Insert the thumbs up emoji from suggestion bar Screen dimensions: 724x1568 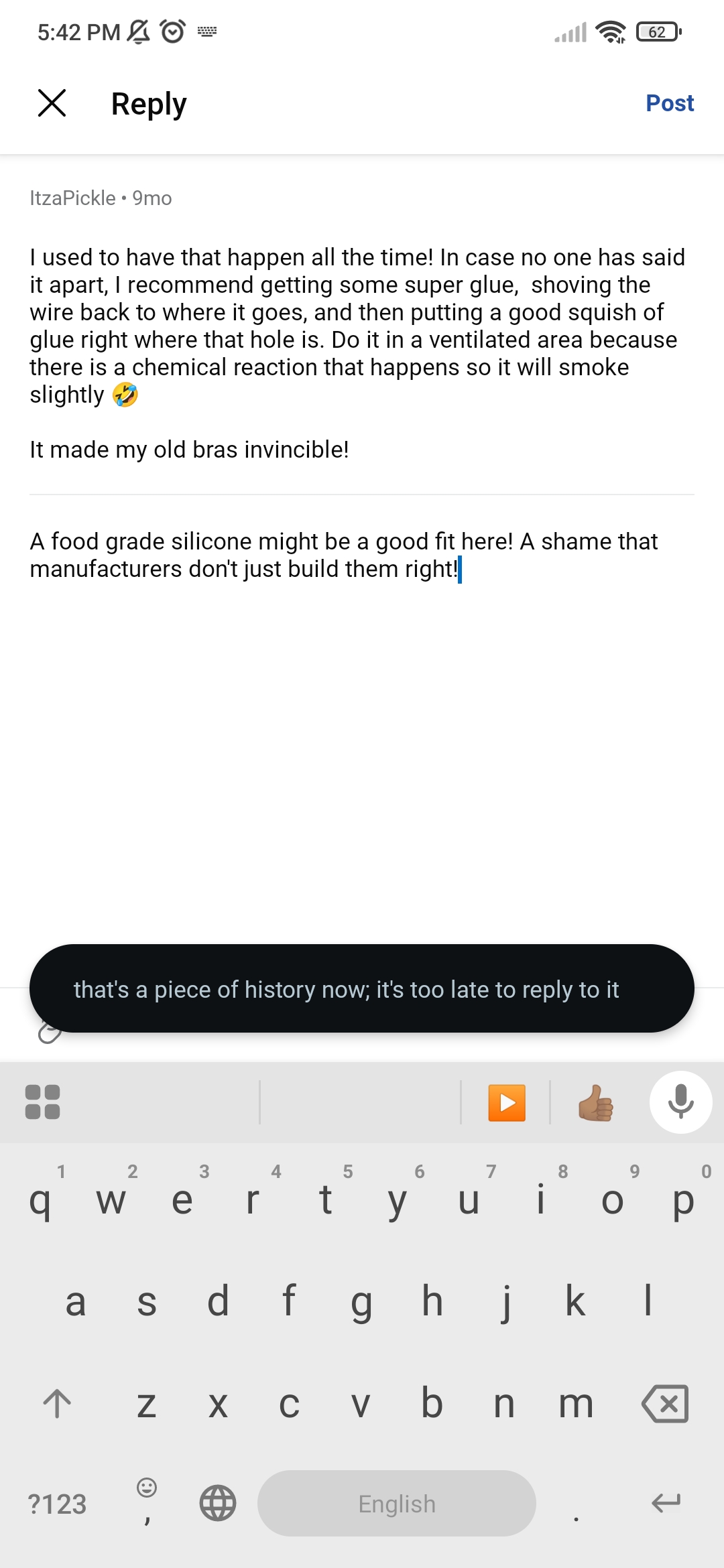(x=595, y=1102)
